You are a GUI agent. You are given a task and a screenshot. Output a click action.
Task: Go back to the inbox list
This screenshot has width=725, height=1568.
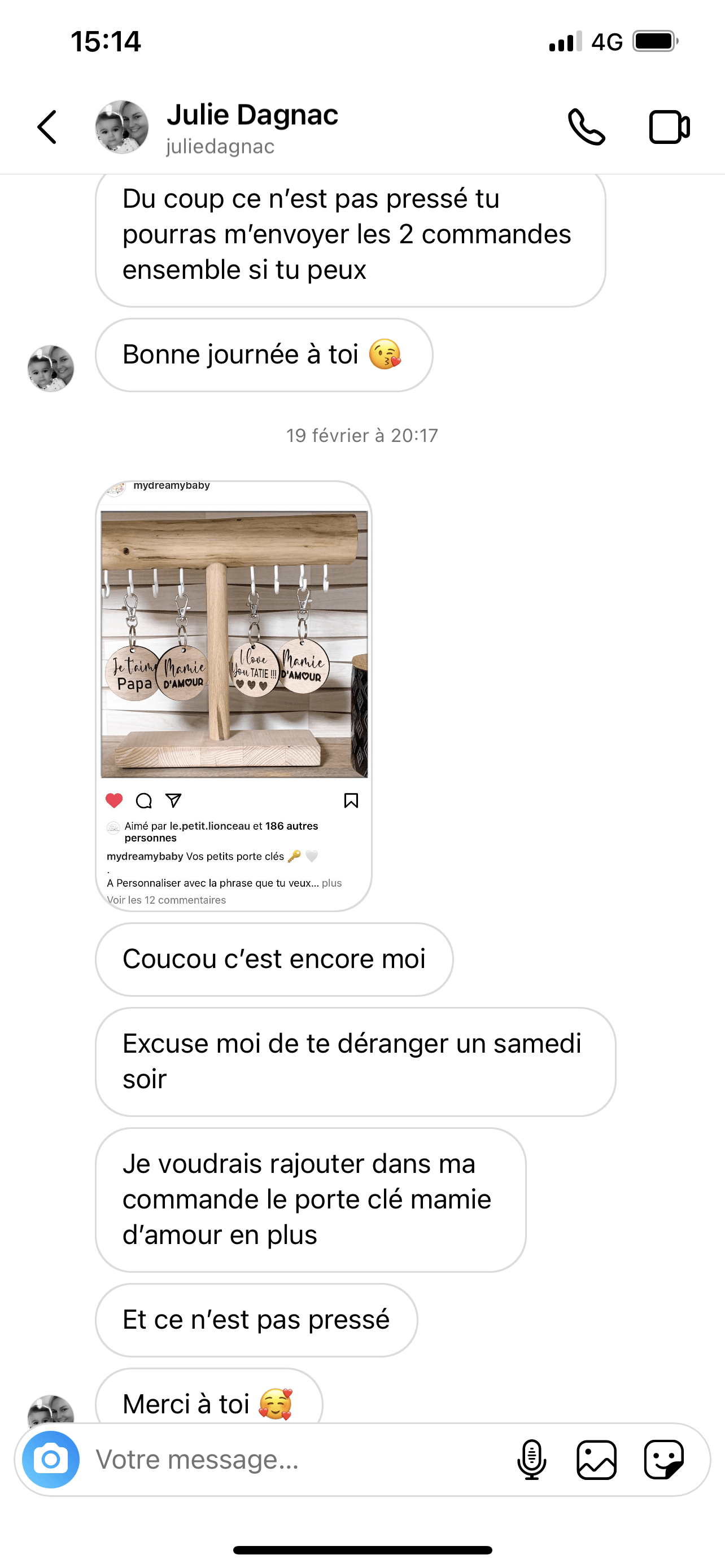point(47,127)
